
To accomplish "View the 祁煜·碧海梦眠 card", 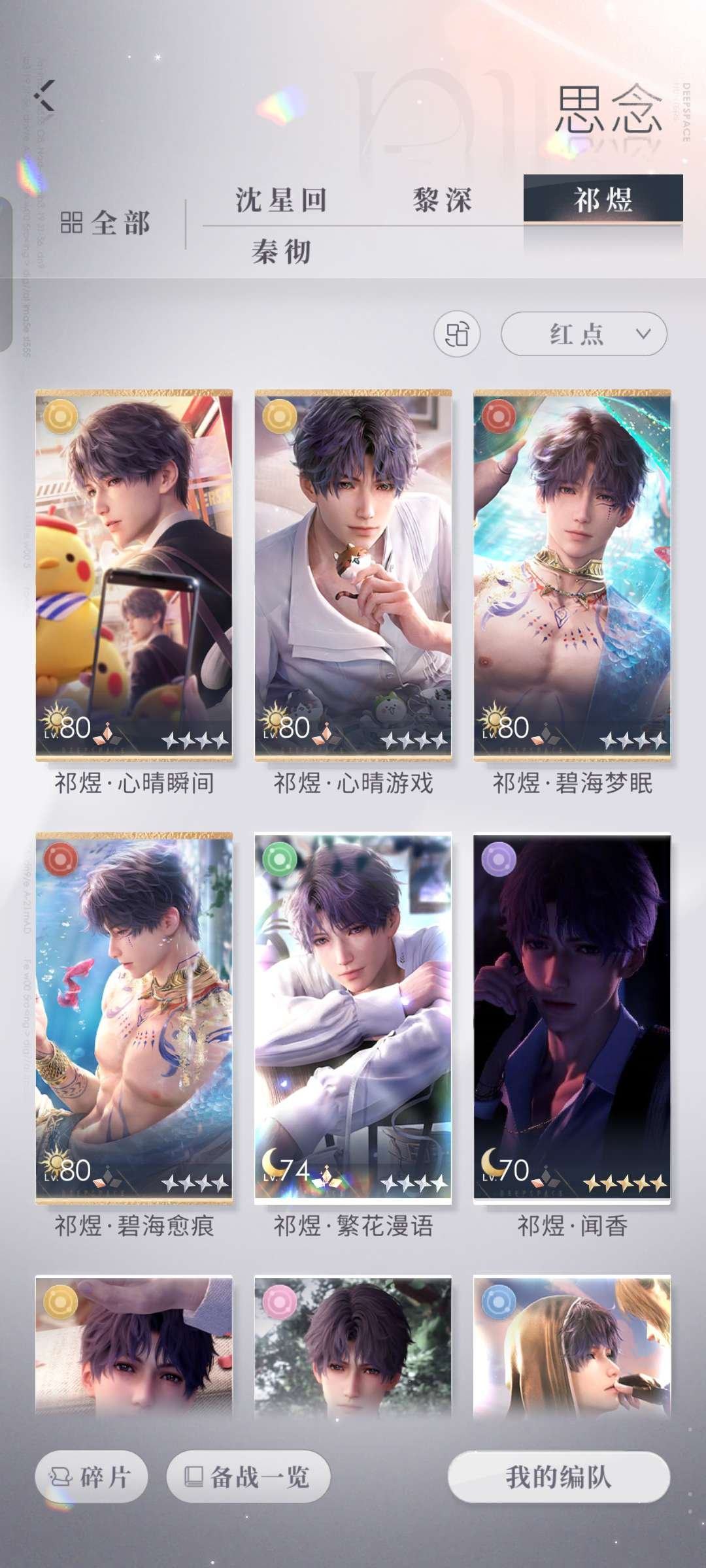I will [x=572, y=575].
